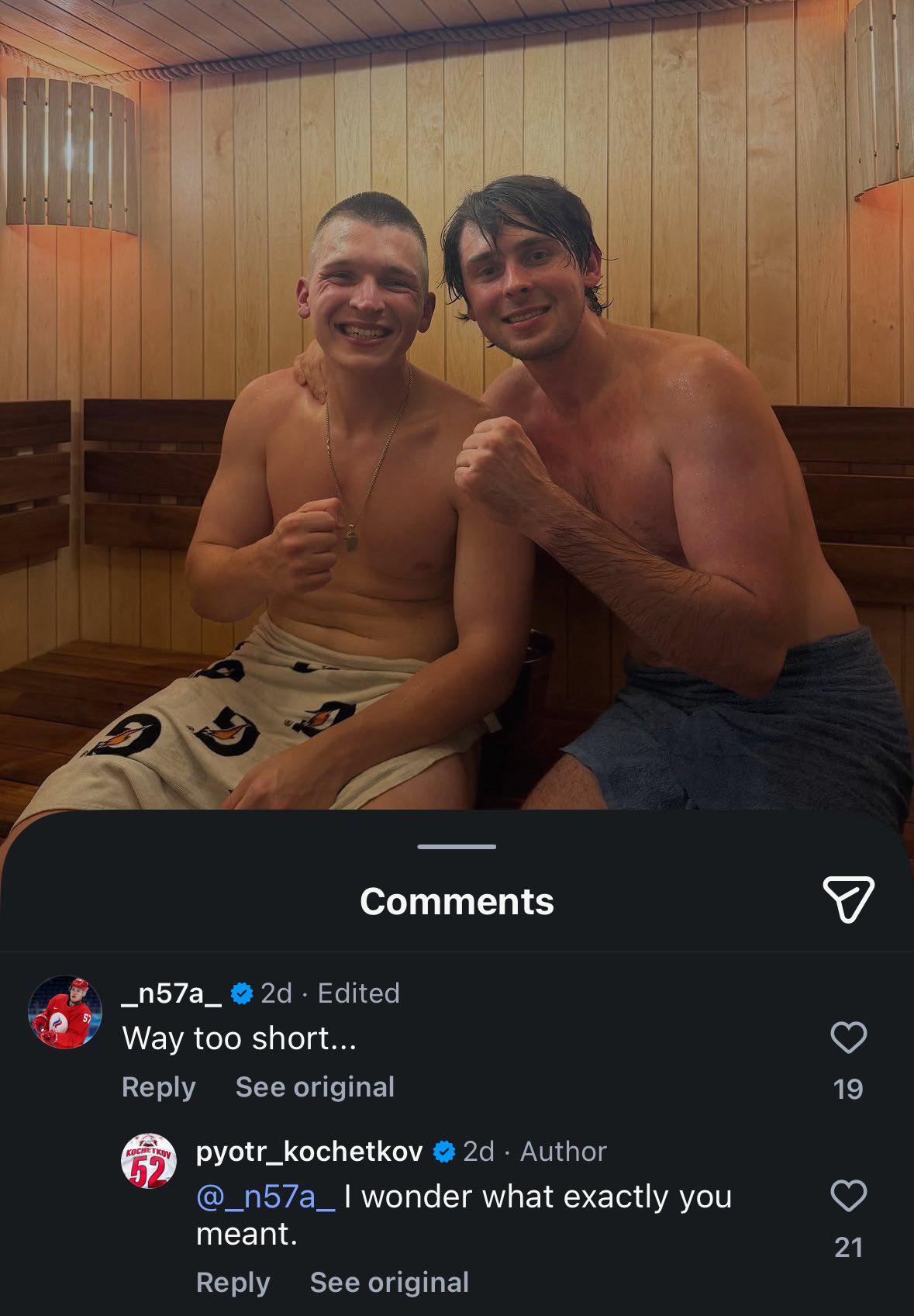Like _n57a_'s "Way too short" comment
The width and height of the screenshot is (914, 1316).
(848, 1038)
